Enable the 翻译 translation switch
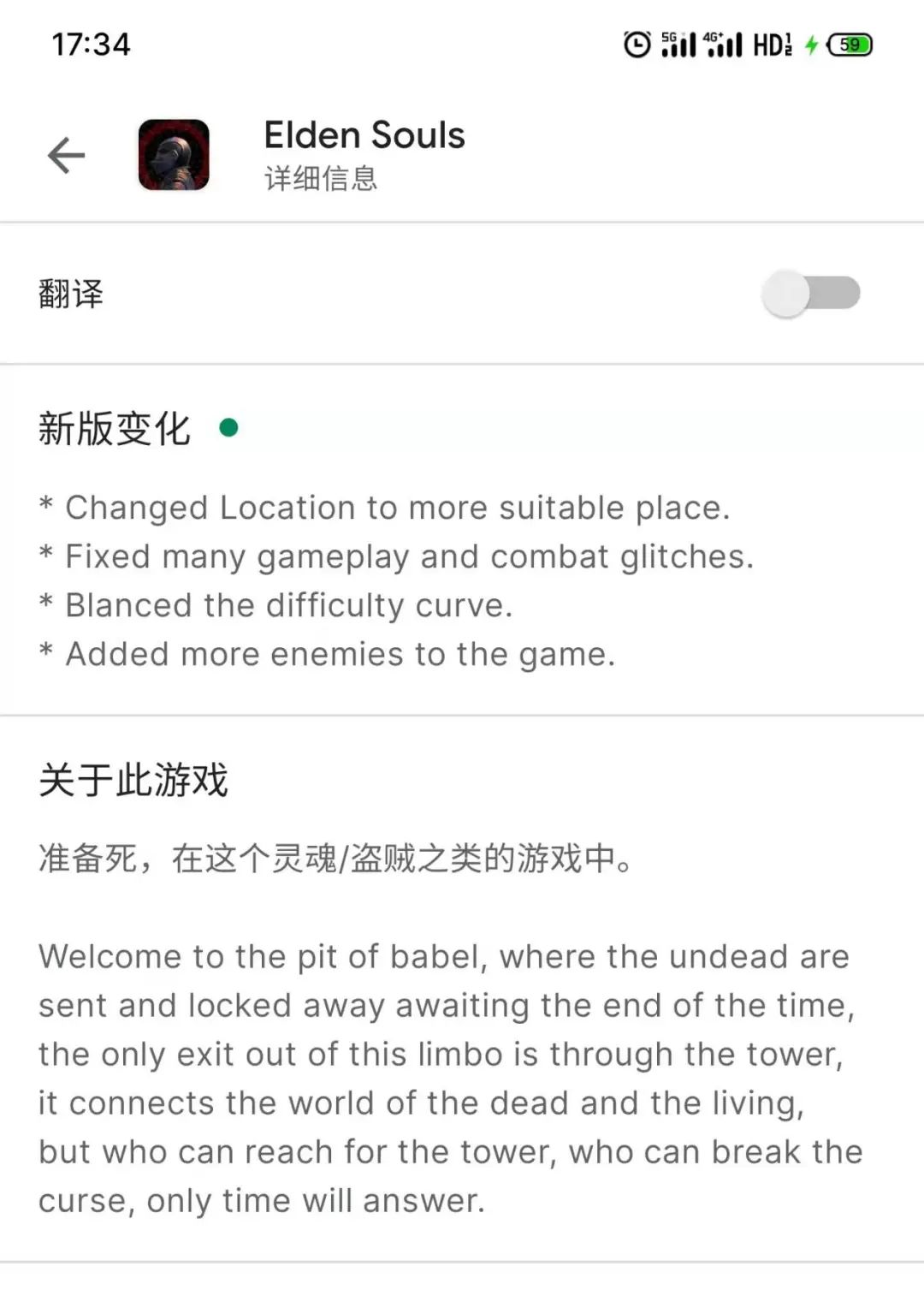This screenshot has height=1296, width=924. coord(810,294)
